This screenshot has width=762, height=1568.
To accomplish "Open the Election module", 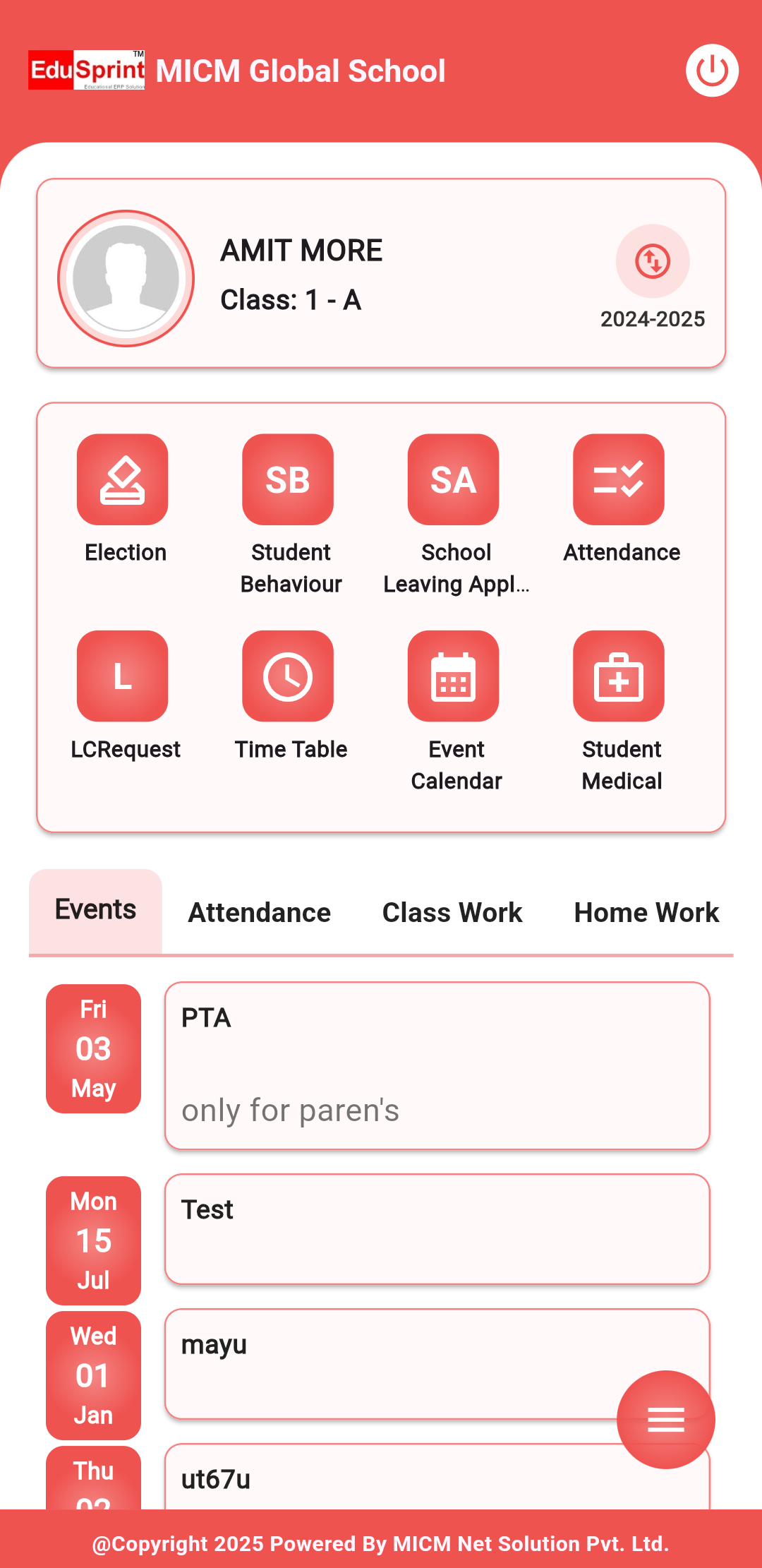I will click(x=123, y=480).
